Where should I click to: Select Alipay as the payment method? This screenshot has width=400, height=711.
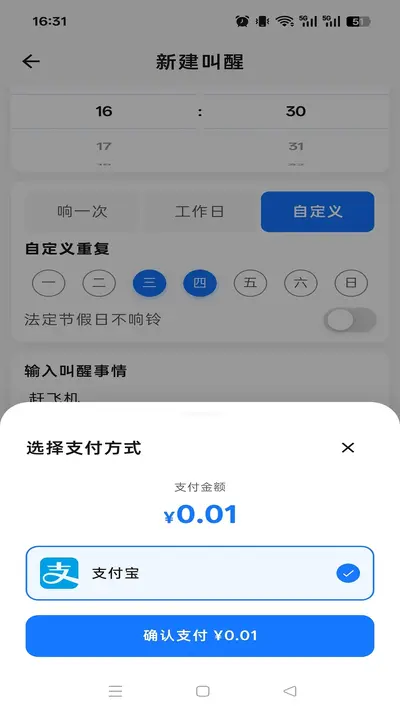200,573
